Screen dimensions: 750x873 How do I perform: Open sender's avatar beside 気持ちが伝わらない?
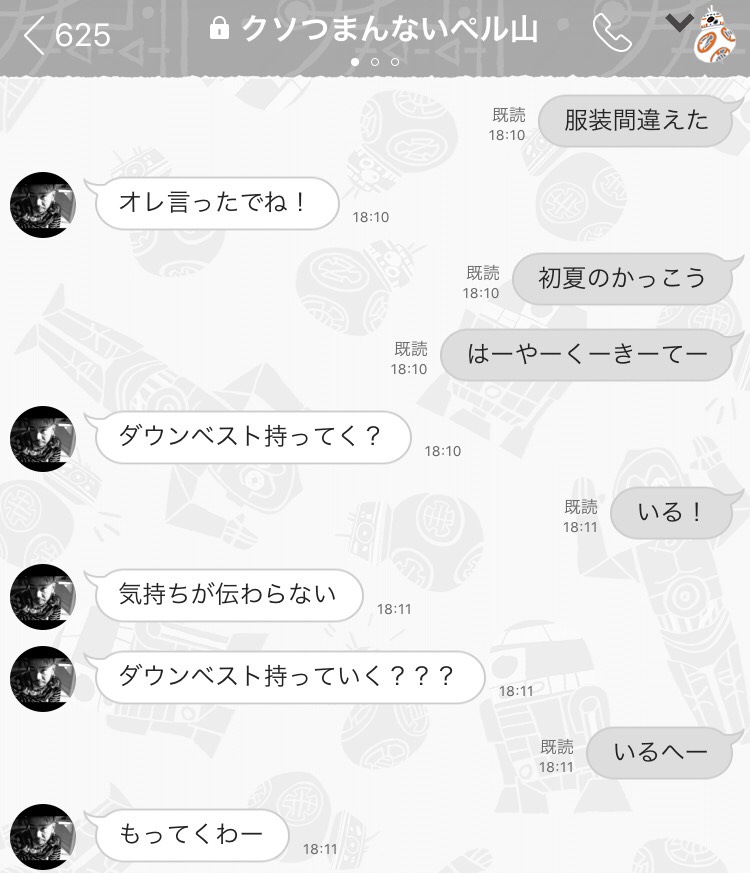[x=43, y=597]
